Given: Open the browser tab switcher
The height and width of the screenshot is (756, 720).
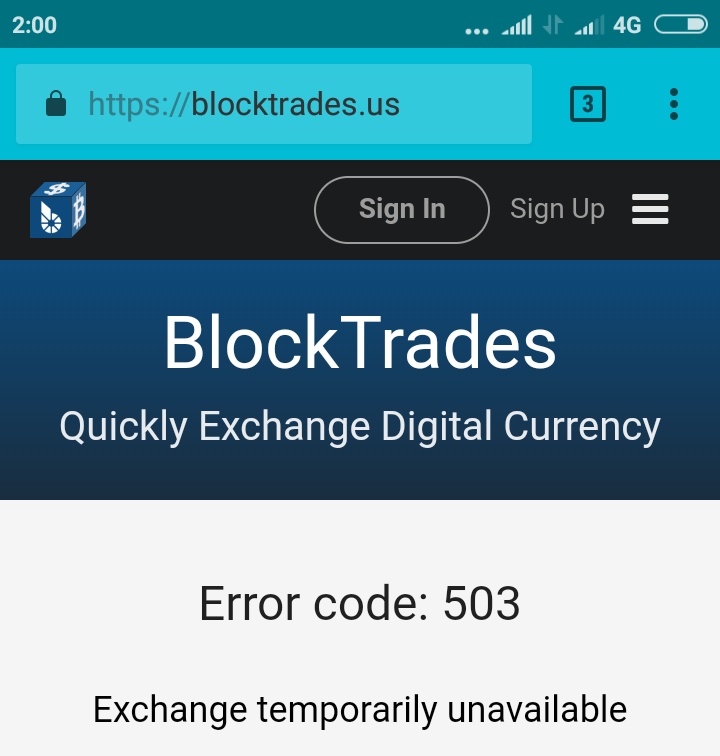Looking at the screenshot, I should tap(588, 104).
